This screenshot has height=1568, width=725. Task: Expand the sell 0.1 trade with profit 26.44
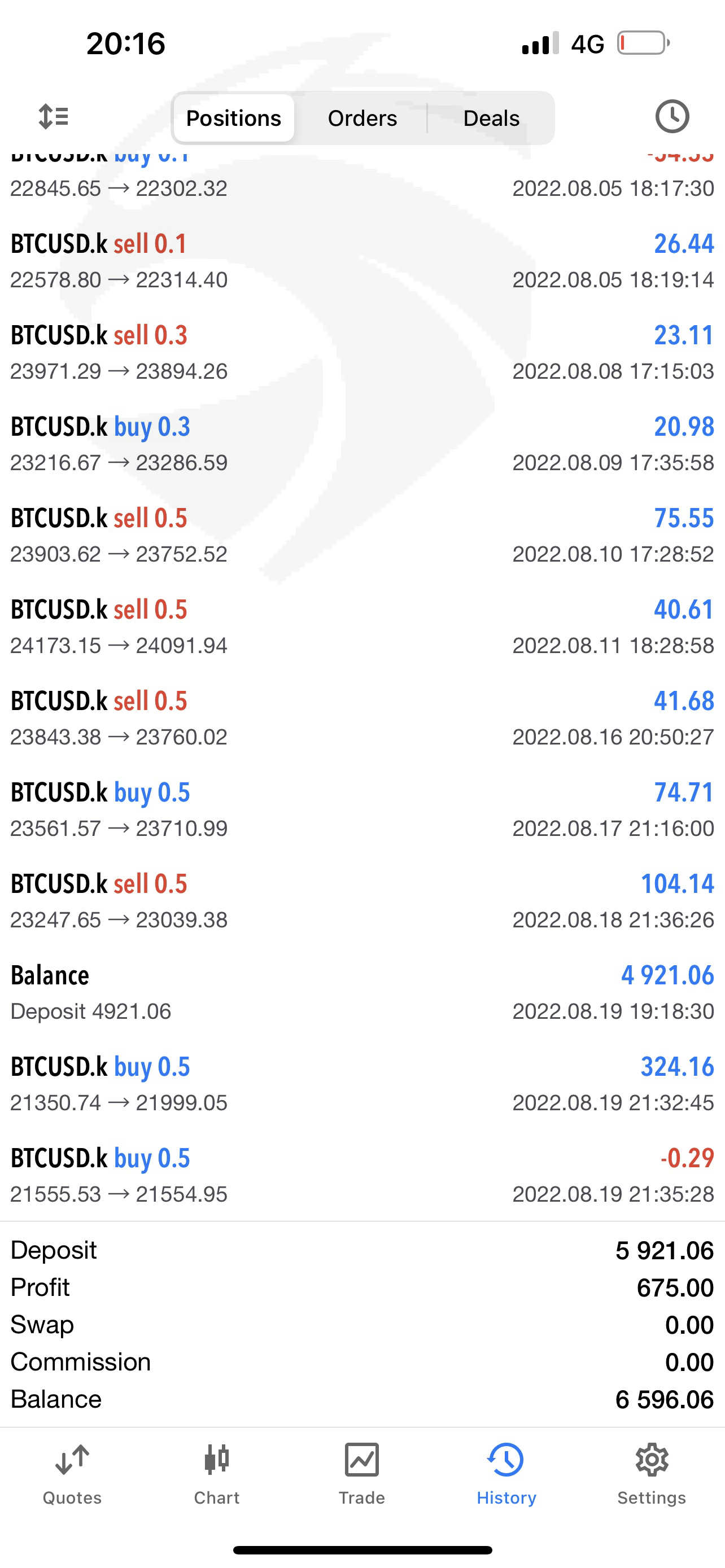point(362,261)
